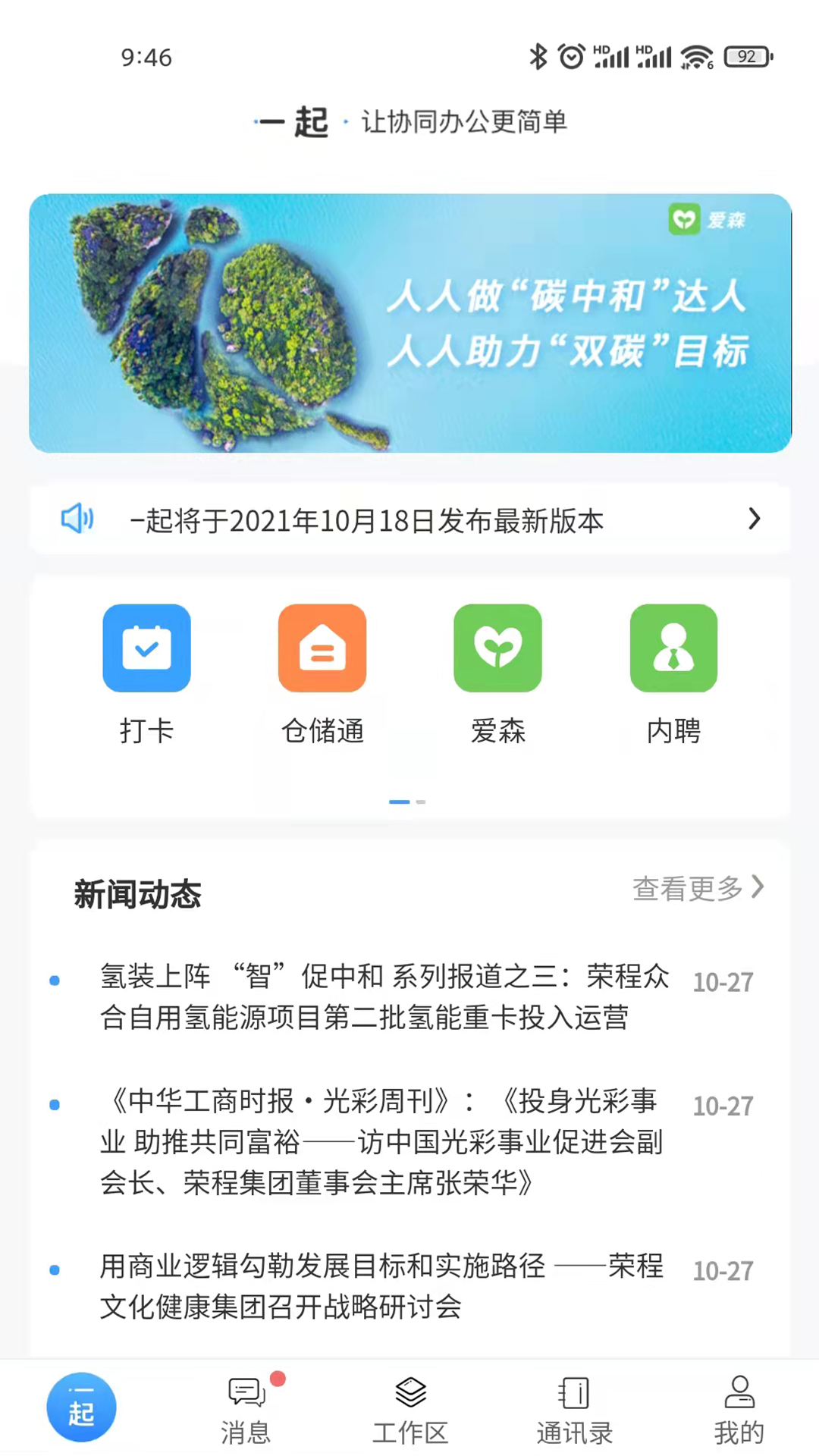819x1456 pixels.
Task: Expand the version announcement via chevron
Action: pos(754,519)
